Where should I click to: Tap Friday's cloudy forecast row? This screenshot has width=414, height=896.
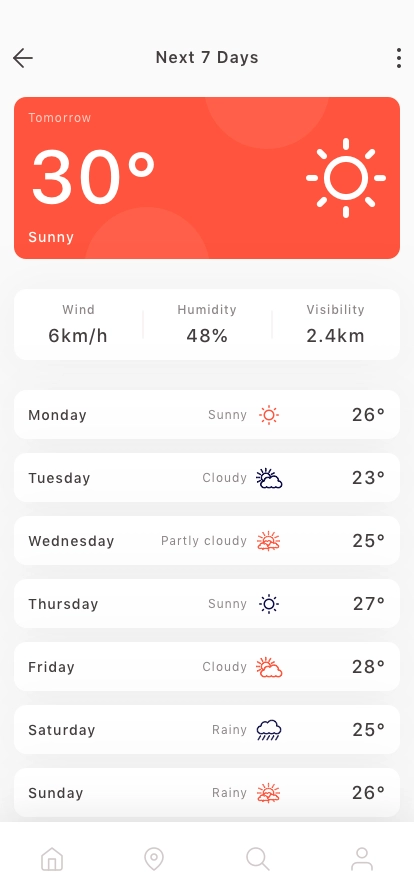coord(207,666)
